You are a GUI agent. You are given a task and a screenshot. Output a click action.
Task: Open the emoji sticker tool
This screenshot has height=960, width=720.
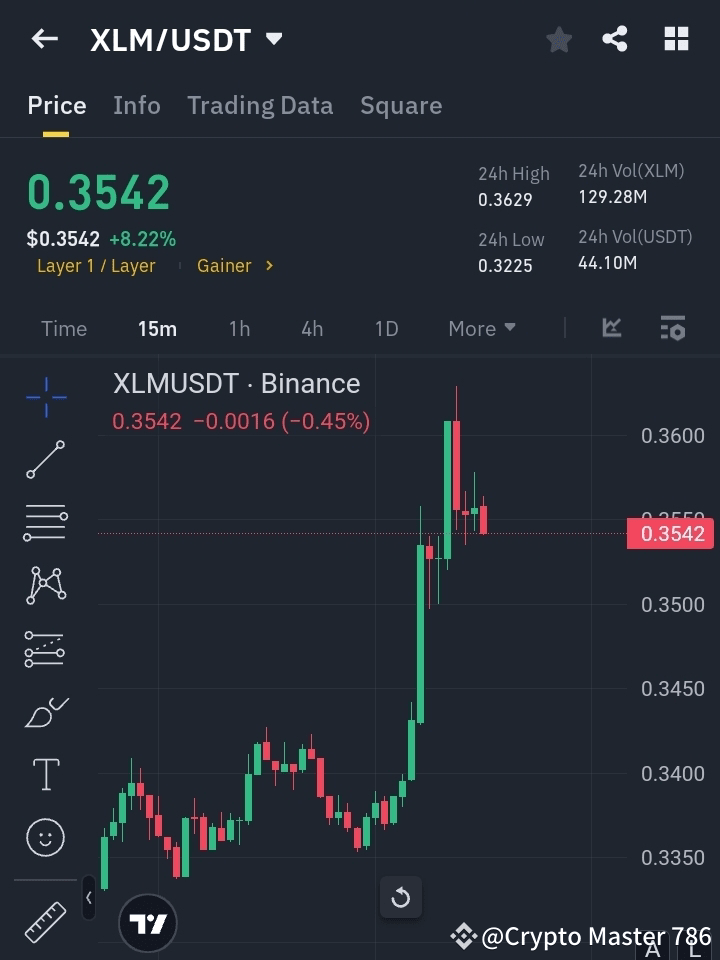[x=44, y=837]
